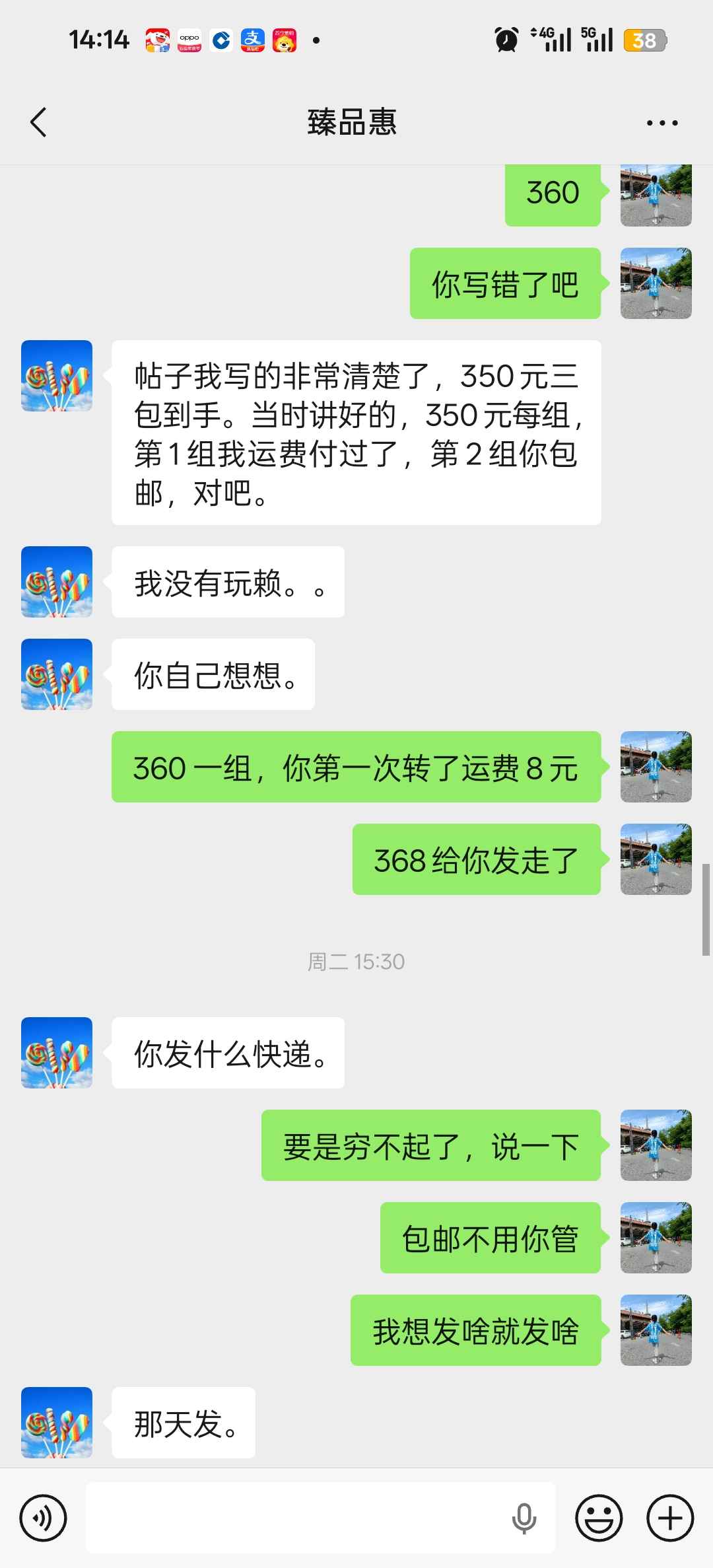Focus the message text field
Viewport: 713px width, 1568px height.
click(x=297, y=1518)
